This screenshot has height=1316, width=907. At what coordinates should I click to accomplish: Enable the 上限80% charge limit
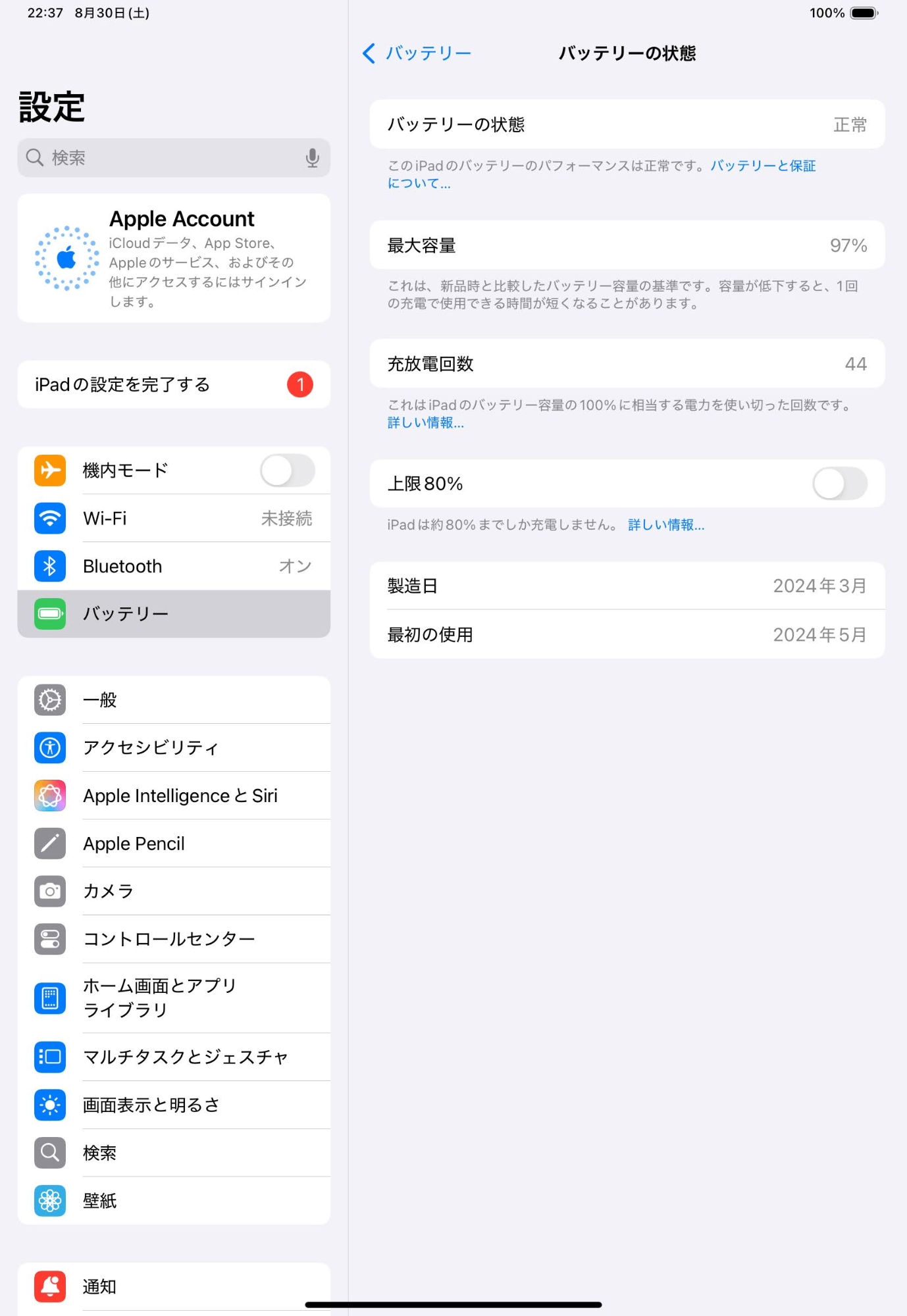coord(839,484)
